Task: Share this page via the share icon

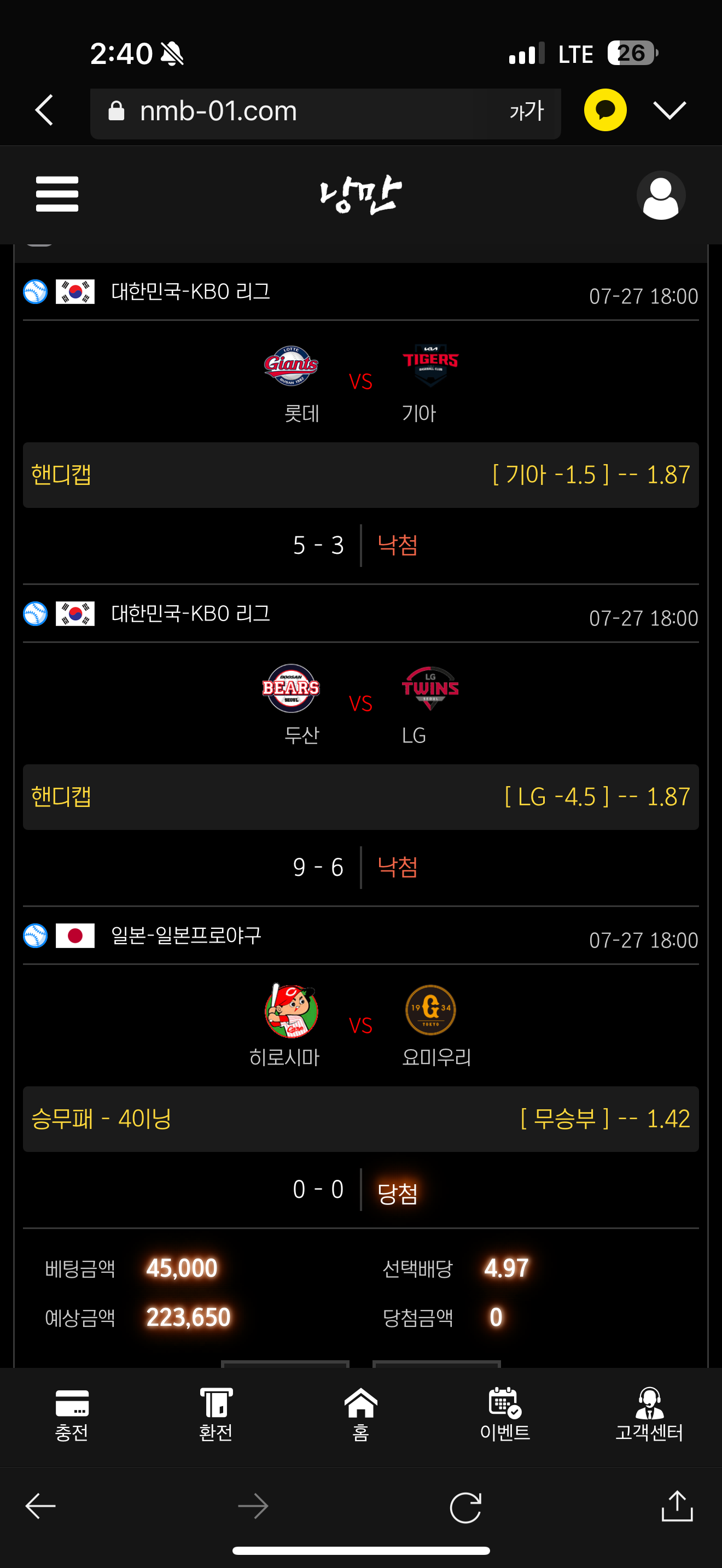Action: tap(677, 1505)
